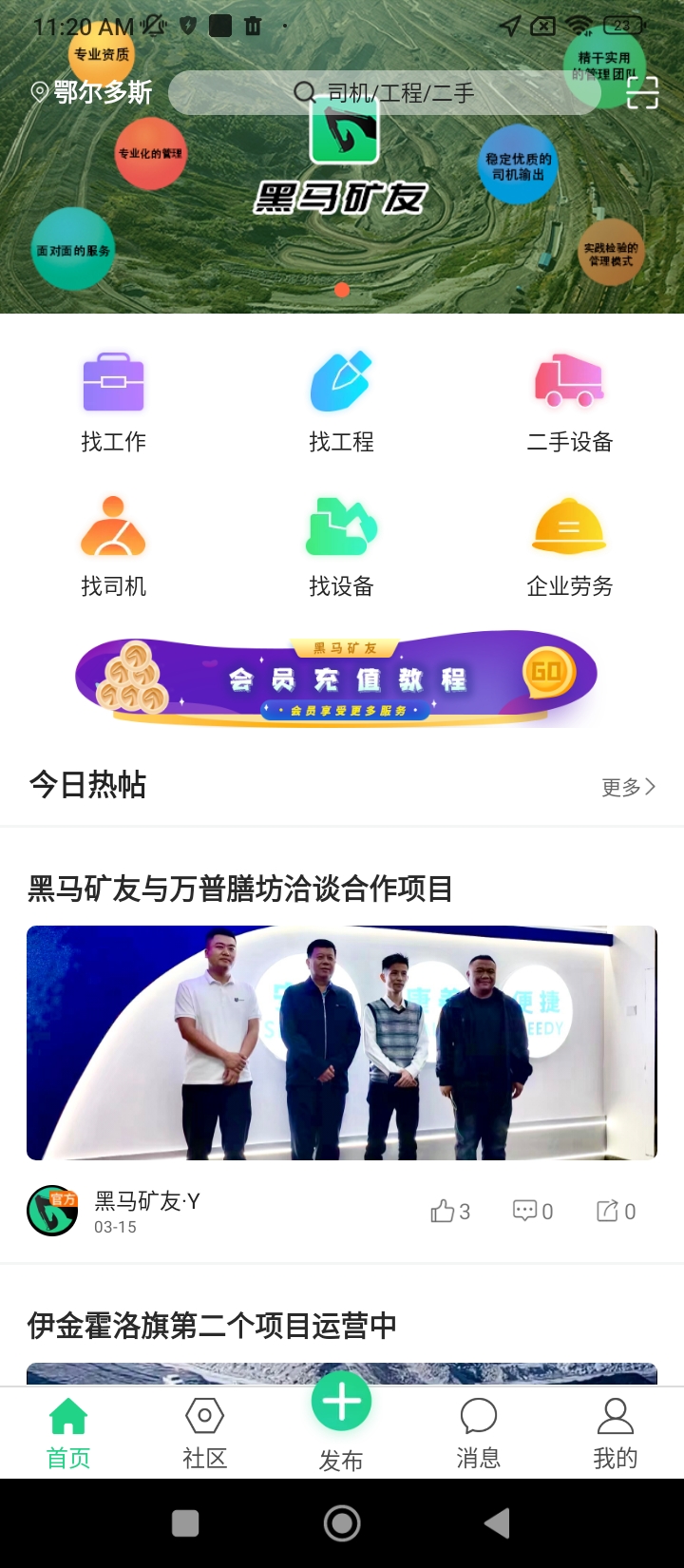
Task: Open 找工作 section
Action: point(113,401)
